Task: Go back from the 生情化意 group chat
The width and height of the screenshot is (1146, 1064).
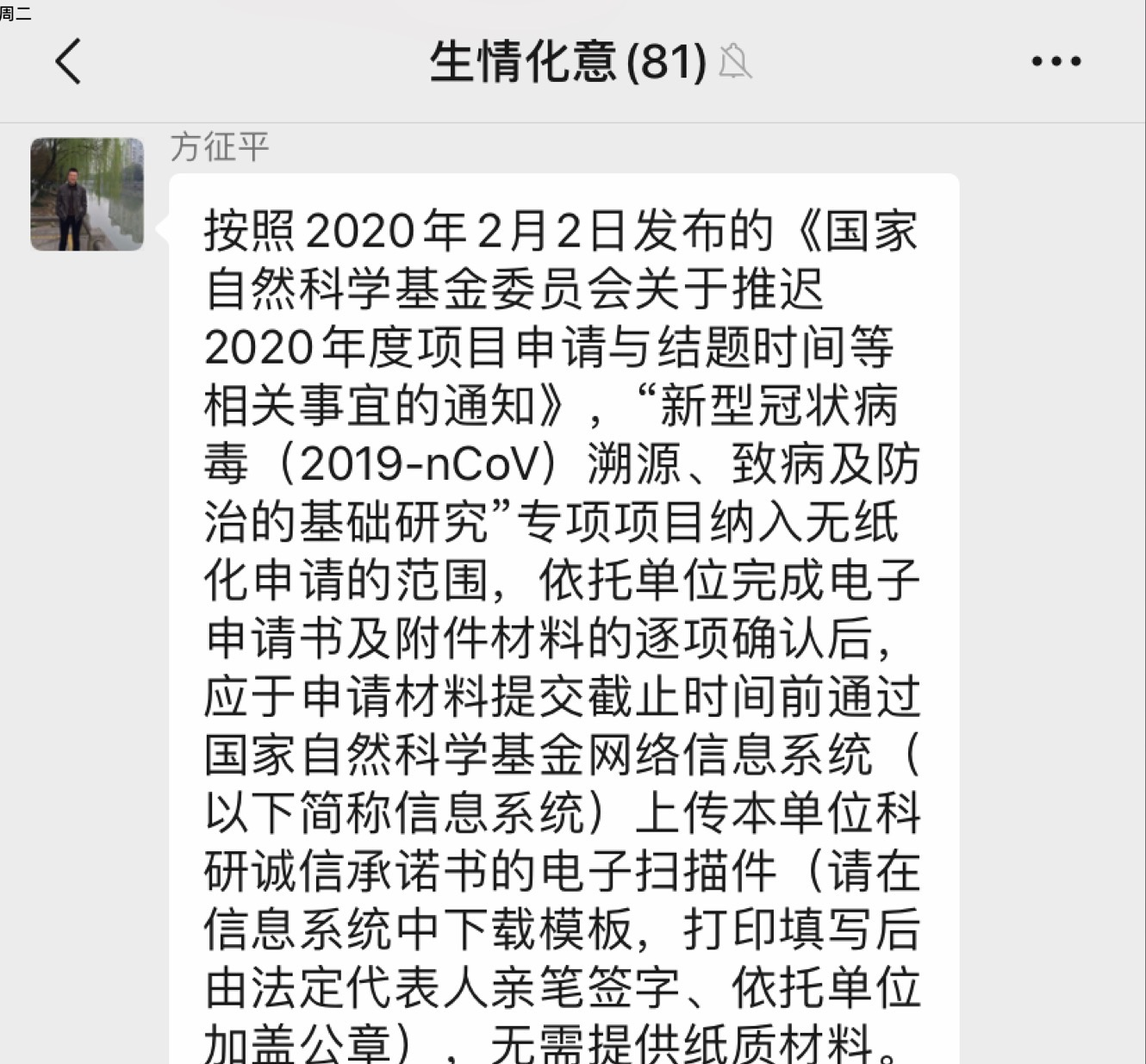Action: pos(68,61)
